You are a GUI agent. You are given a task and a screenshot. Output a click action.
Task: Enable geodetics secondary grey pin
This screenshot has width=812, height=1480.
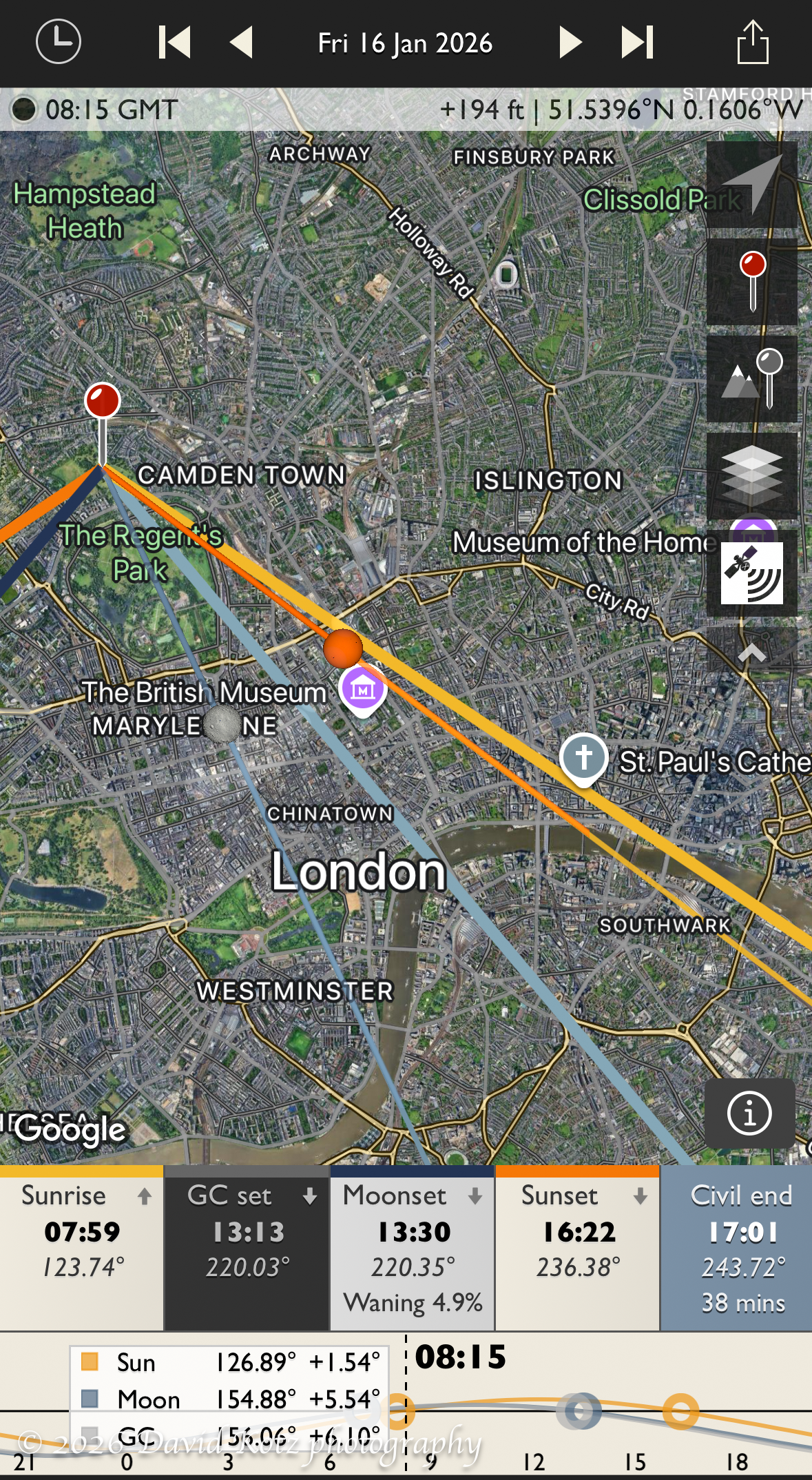pos(752,379)
